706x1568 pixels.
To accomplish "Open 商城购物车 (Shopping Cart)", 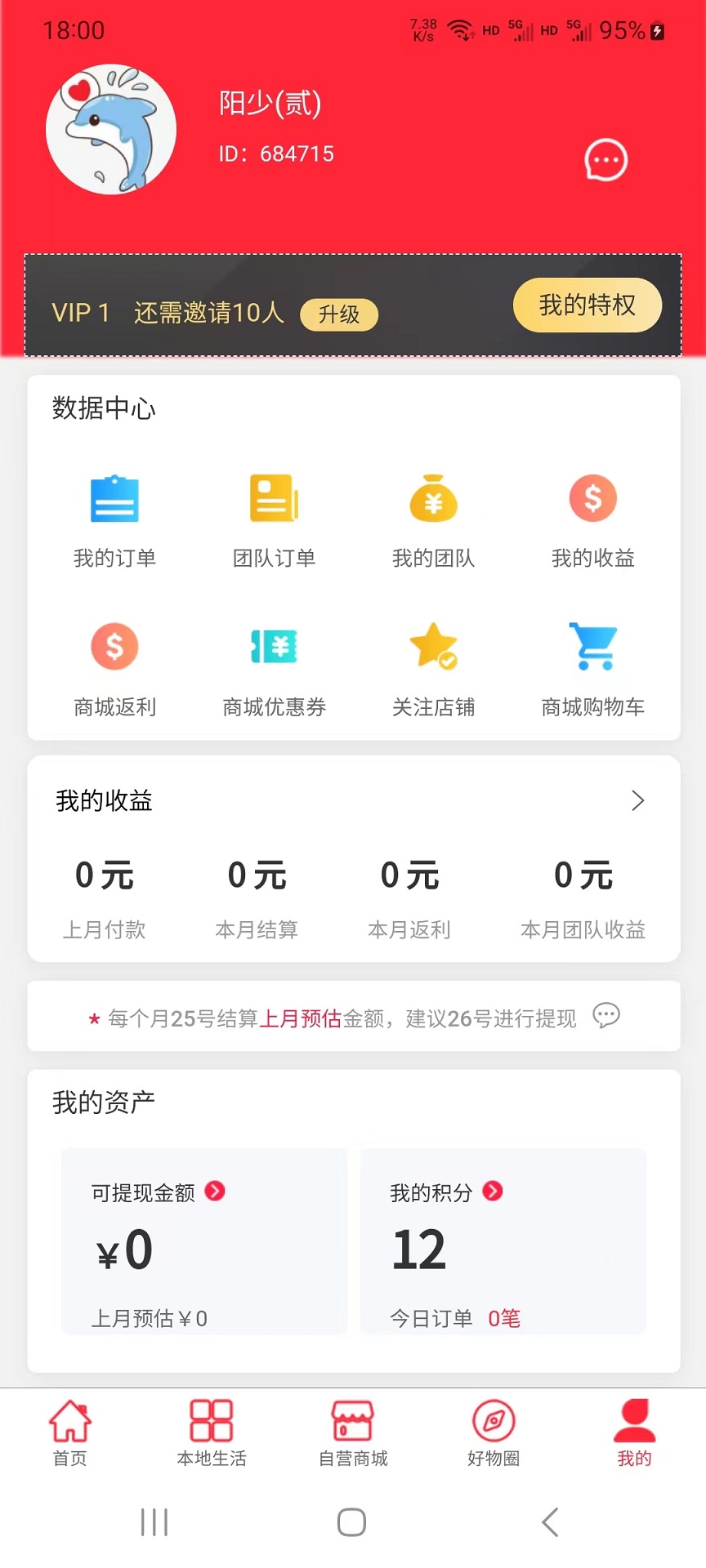I will pos(593,663).
